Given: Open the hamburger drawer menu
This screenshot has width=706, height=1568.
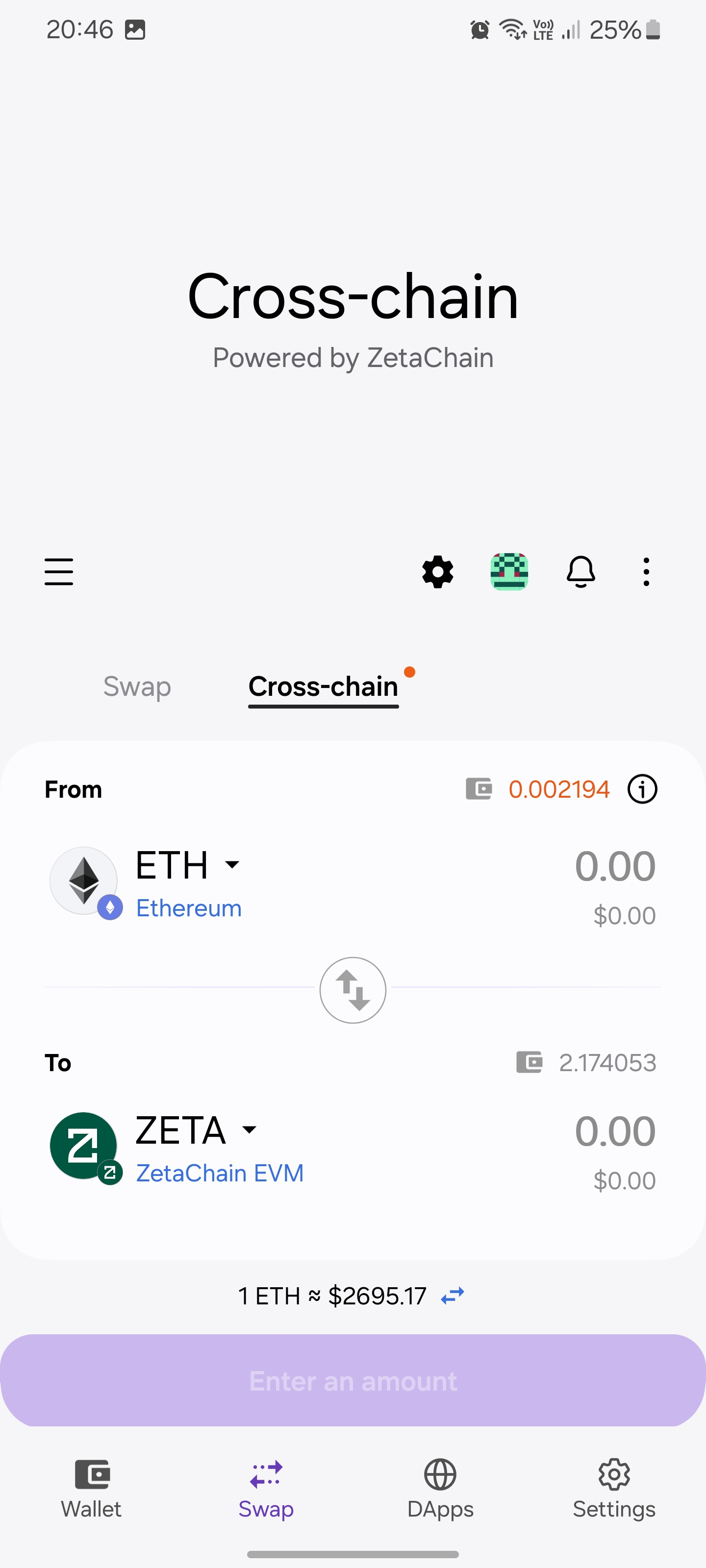Looking at the screenshot, I should [x=58, y=571].
